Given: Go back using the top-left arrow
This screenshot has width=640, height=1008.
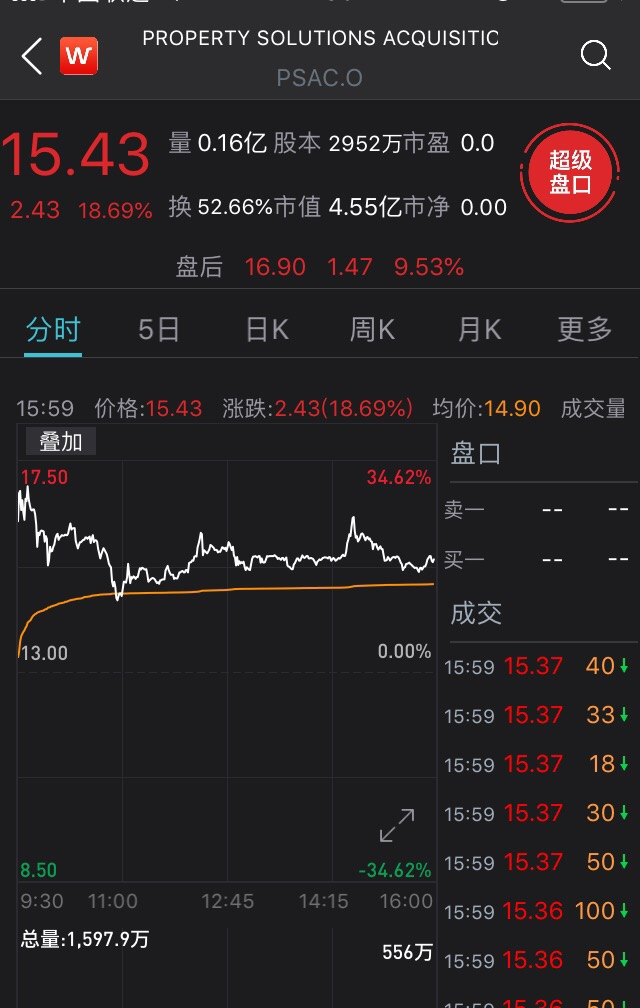Looking at the screenshot, I should pyautogui.click(x=32, y=56).
